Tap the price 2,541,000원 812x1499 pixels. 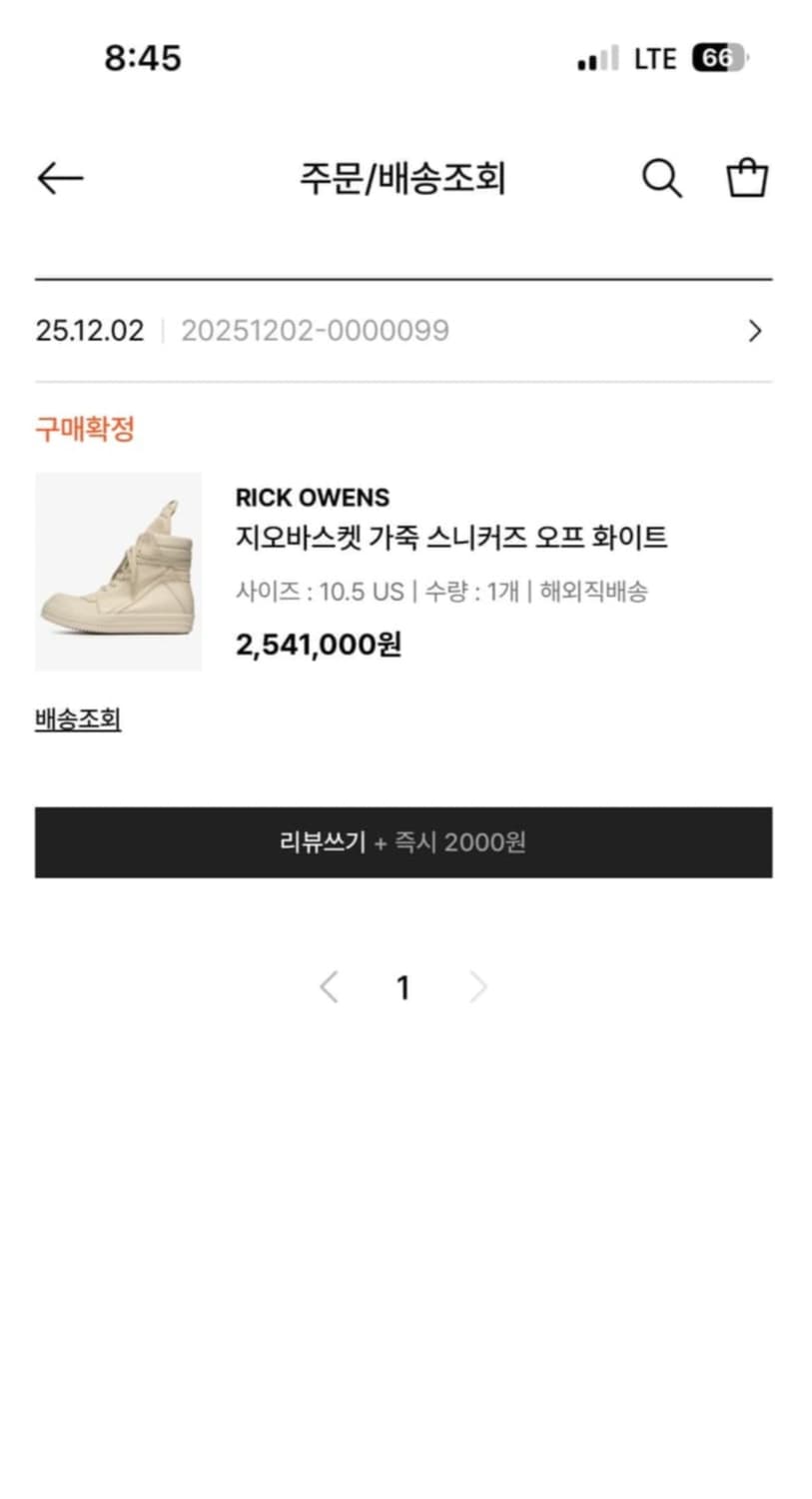318,645
